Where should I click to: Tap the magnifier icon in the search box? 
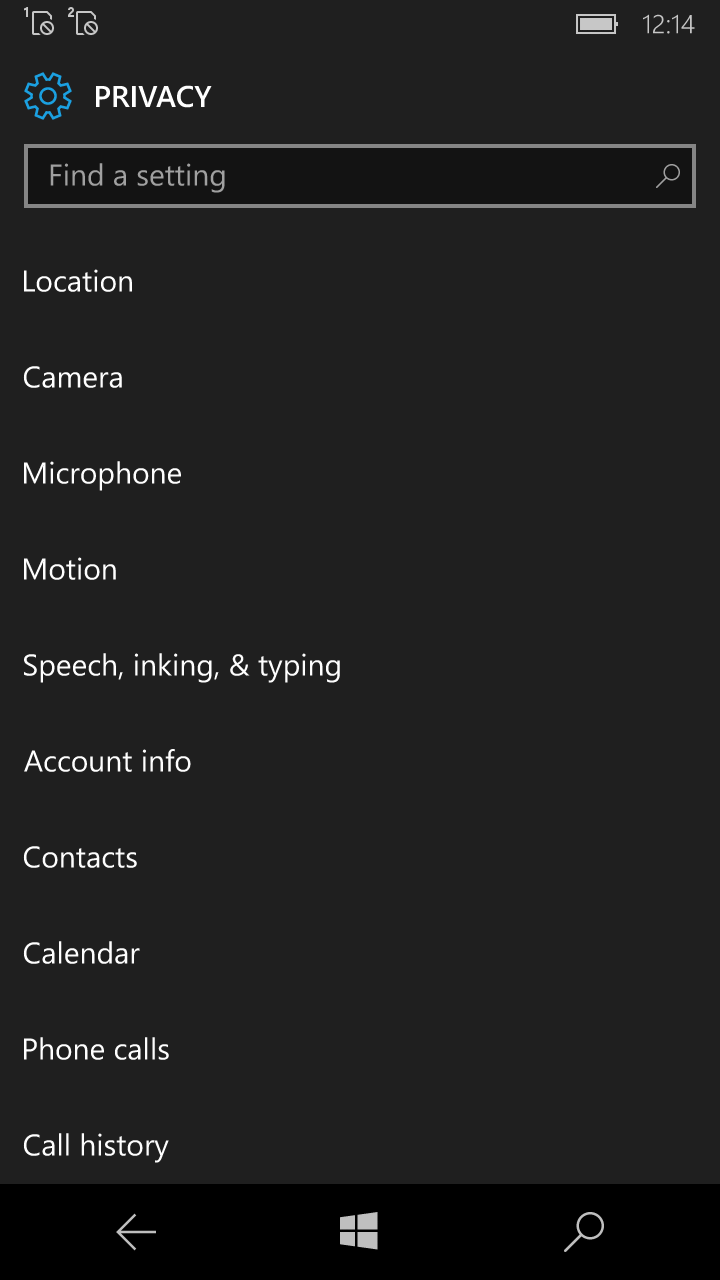[x=667, y=176]
